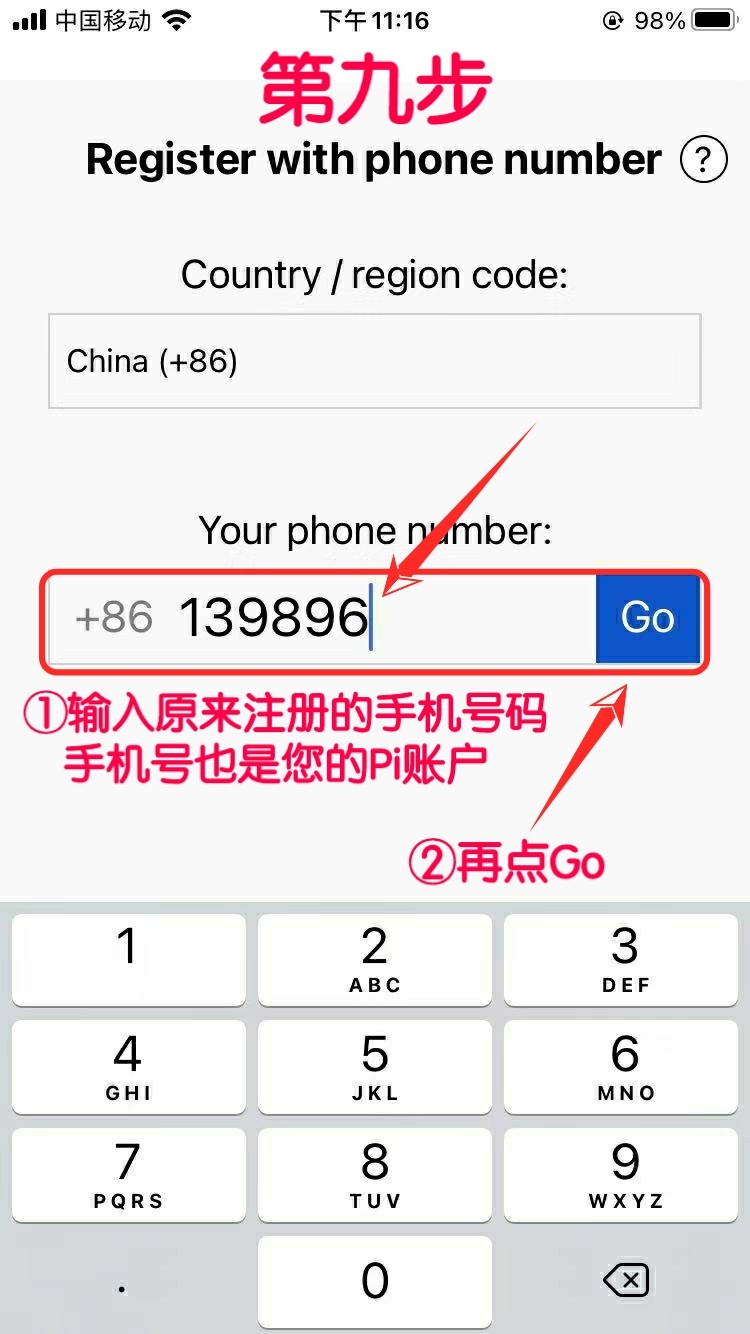Tap the blue Go button
750x1334 pixels.
tap(647, 618)
